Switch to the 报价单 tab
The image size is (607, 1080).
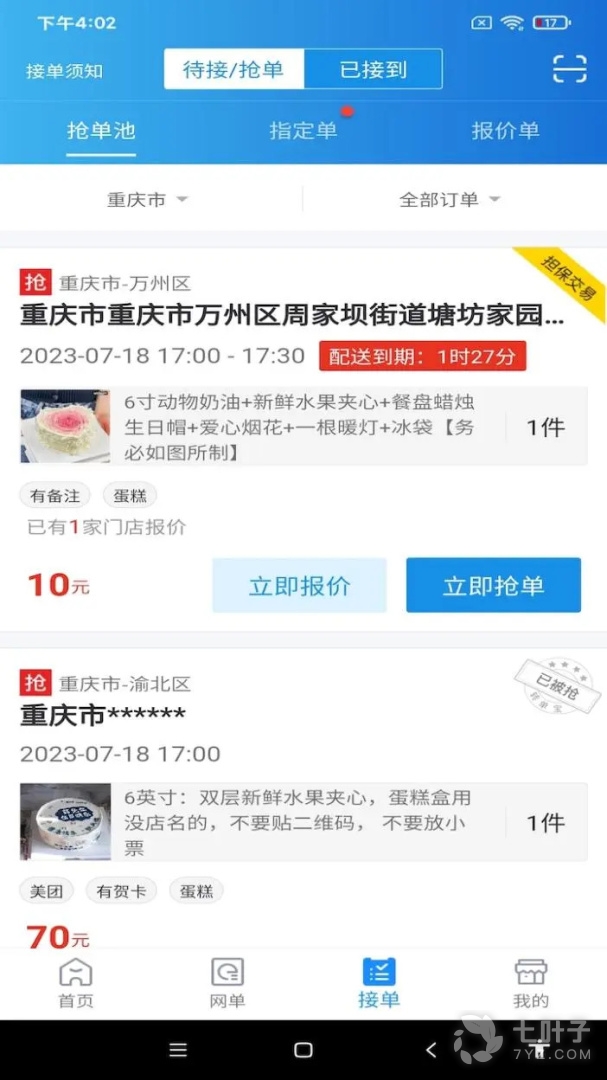tap(505, 130)
